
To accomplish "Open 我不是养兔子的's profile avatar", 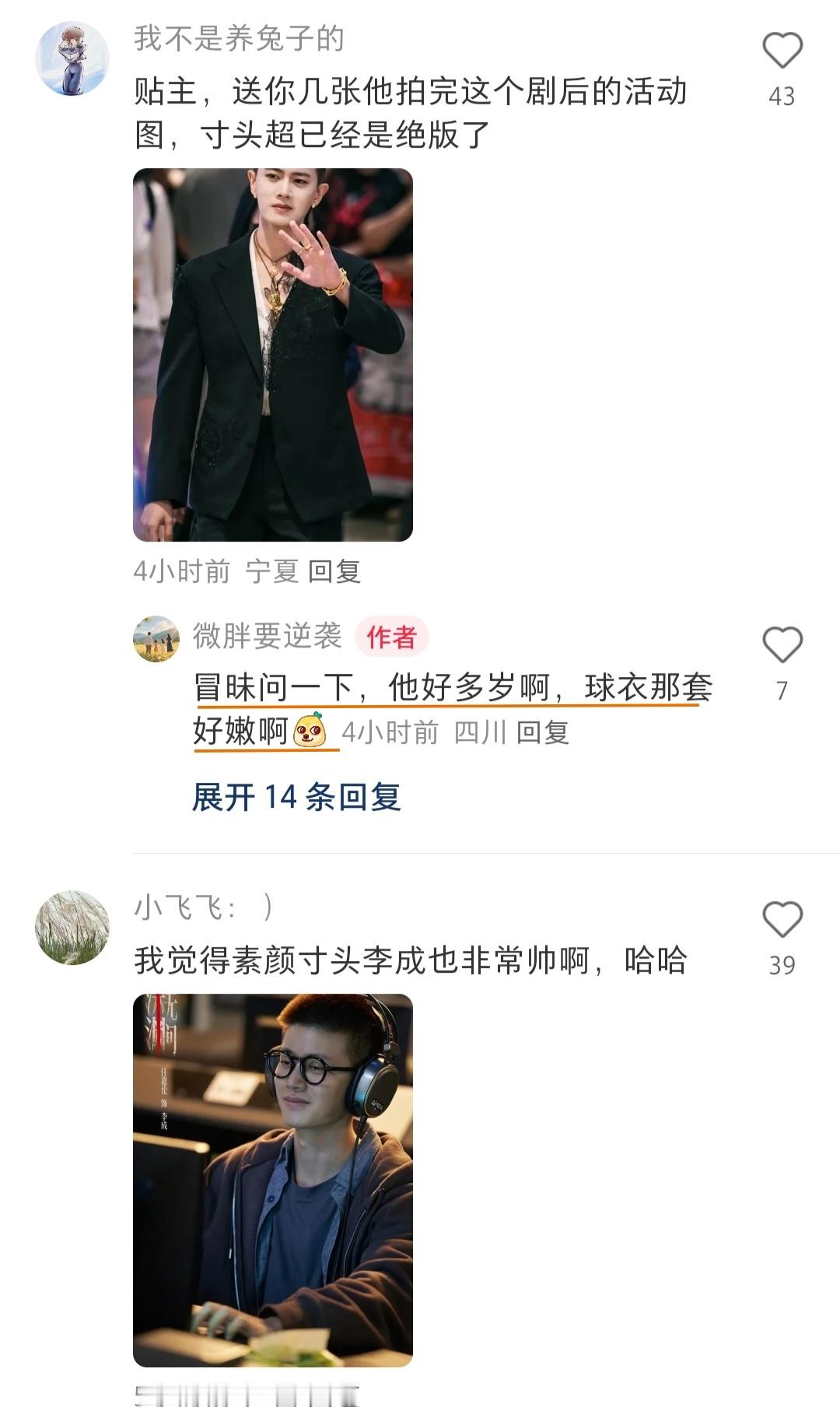I will pos(72,58).
